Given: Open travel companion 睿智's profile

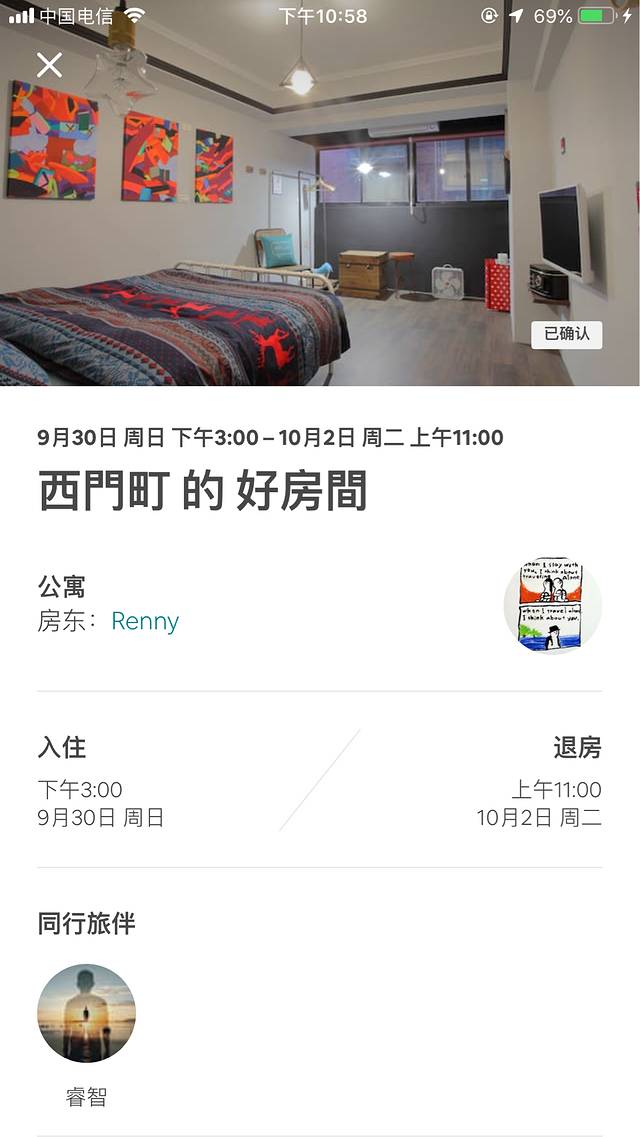Looking at the screenshot, I should [x=86, y=1013].
